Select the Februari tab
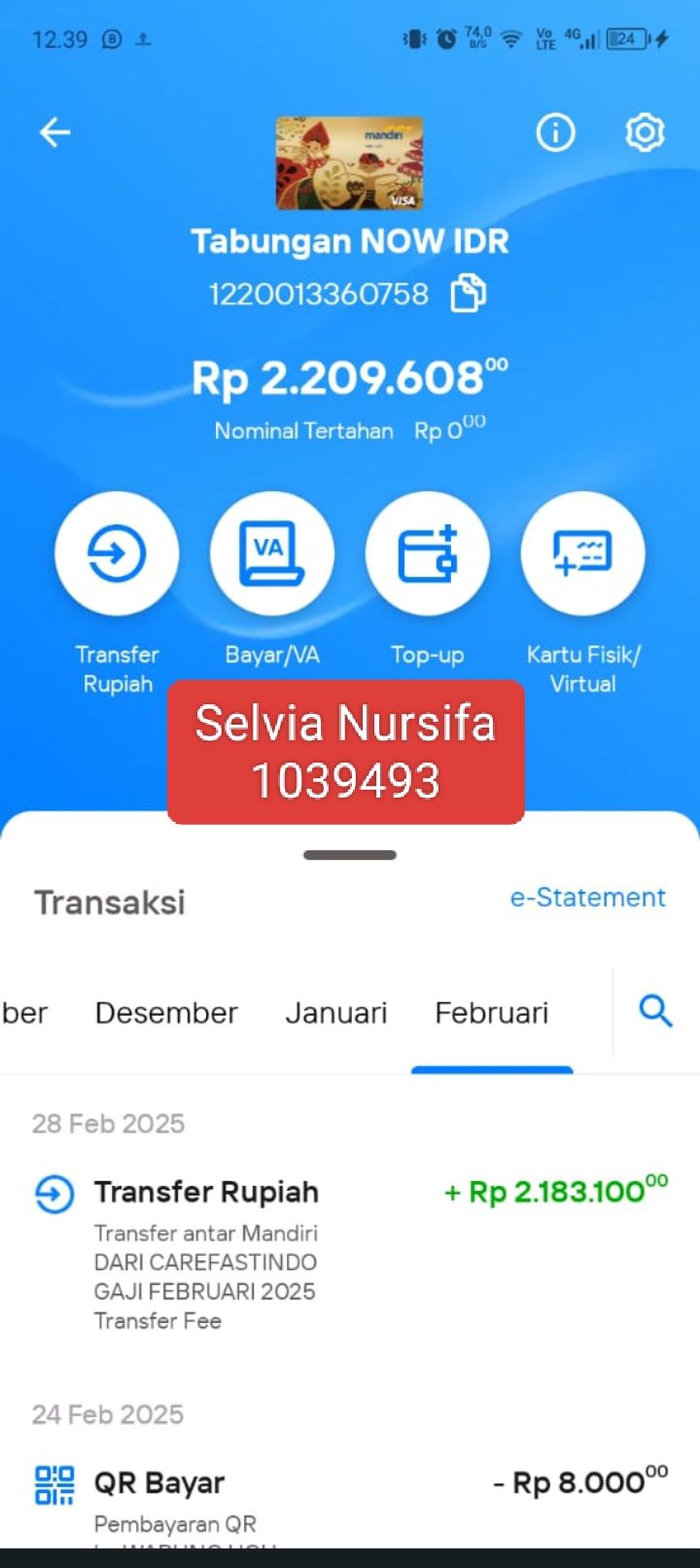700x1568 pixels. pos(492,1013)
